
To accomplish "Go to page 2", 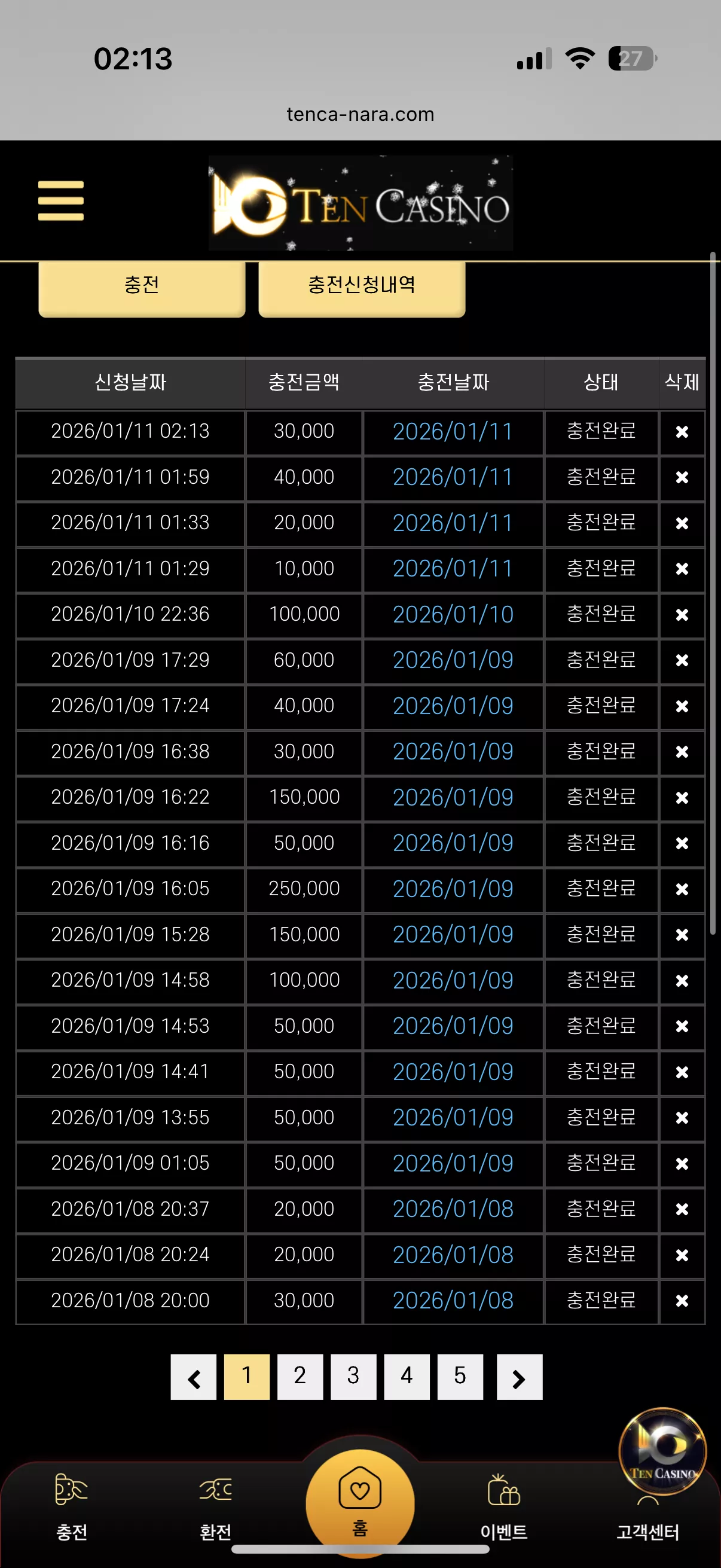I will [x=300, y=1377].
